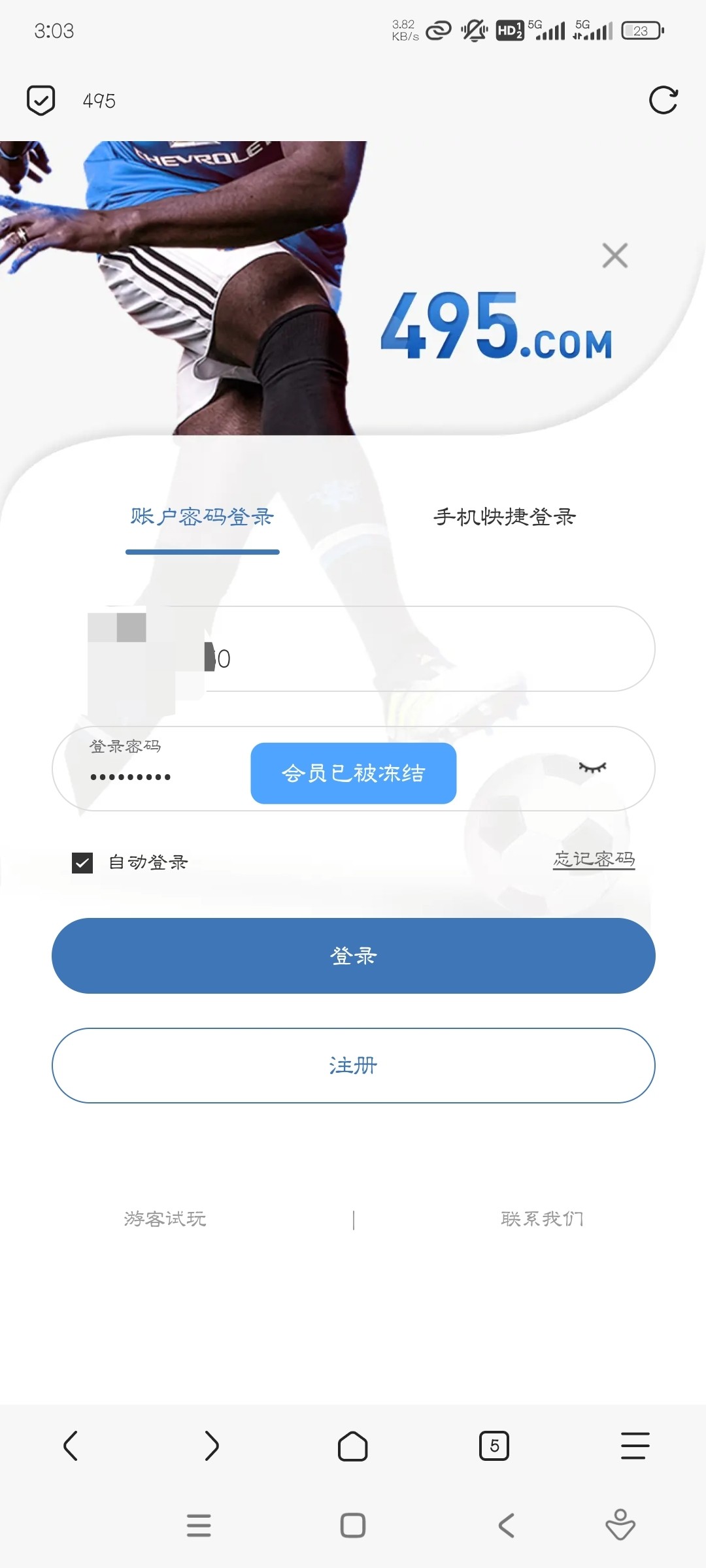Close the login panel with the X
Image resolution: width=706 pixels, height=1568 pixels.
point(614,255)
